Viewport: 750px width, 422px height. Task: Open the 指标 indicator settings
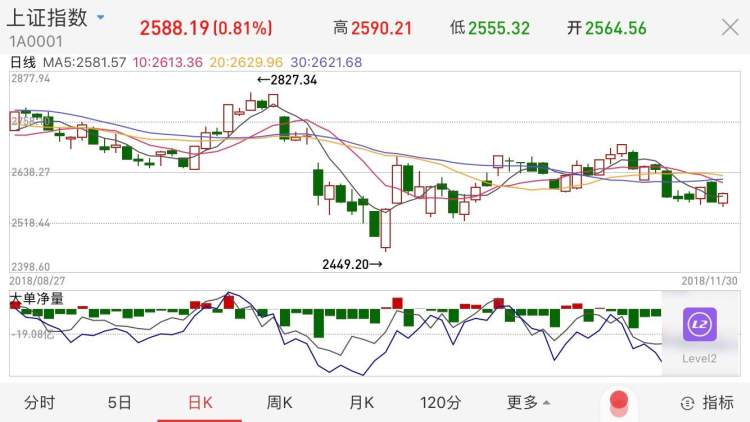point(706,403)
